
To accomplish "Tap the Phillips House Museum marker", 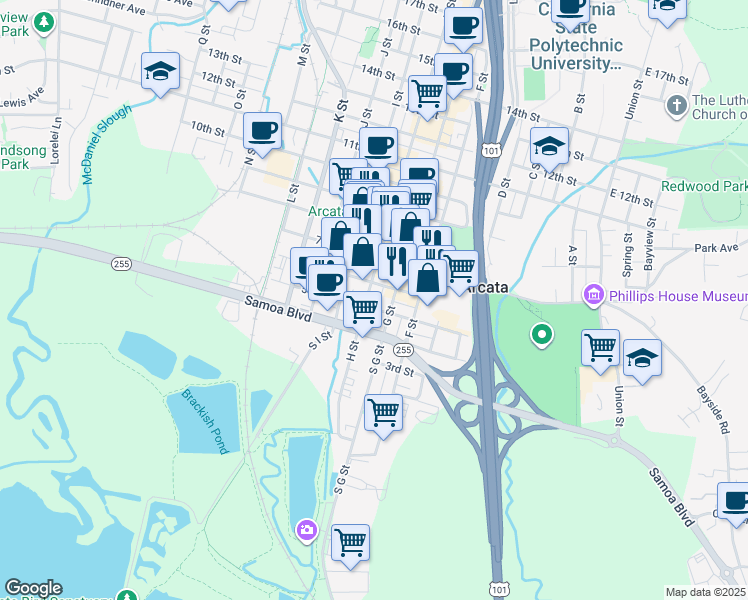I will 594,296.
